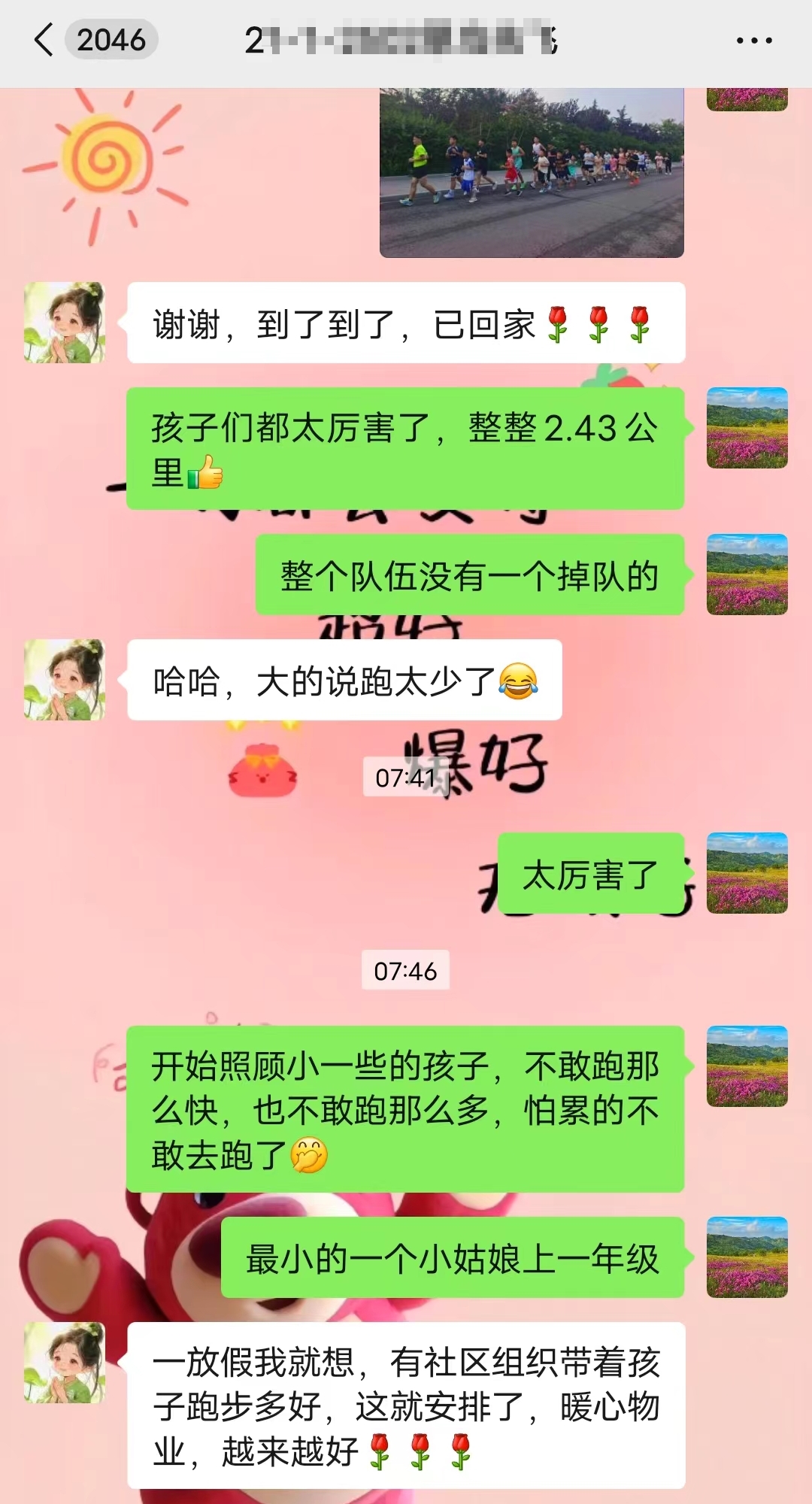Open the running kids photo message
Screen dimensions: 812x1504
532,173
